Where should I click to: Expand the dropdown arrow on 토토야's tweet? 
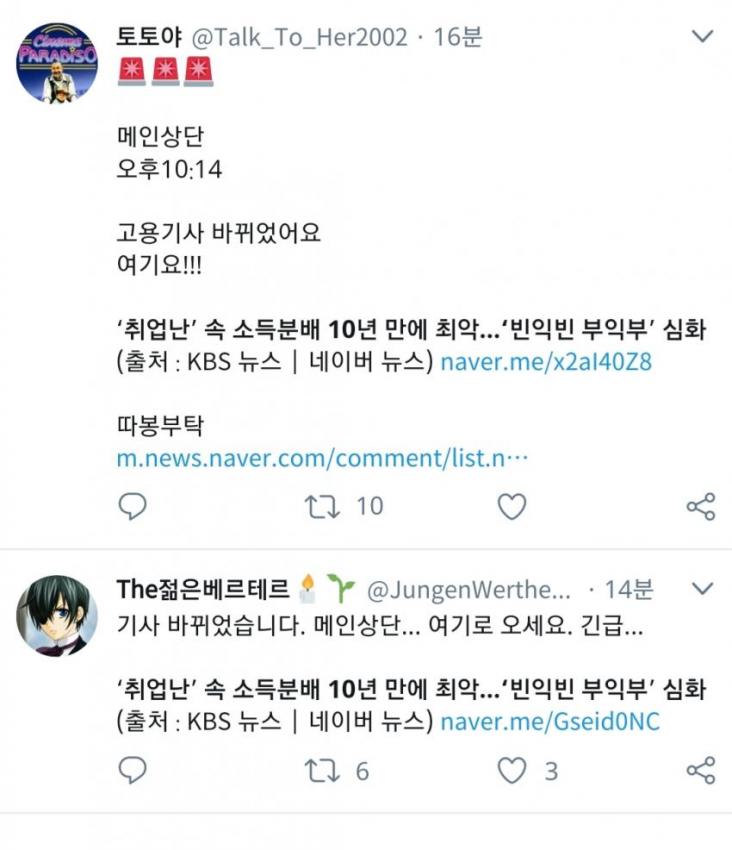tap(703, 37)
